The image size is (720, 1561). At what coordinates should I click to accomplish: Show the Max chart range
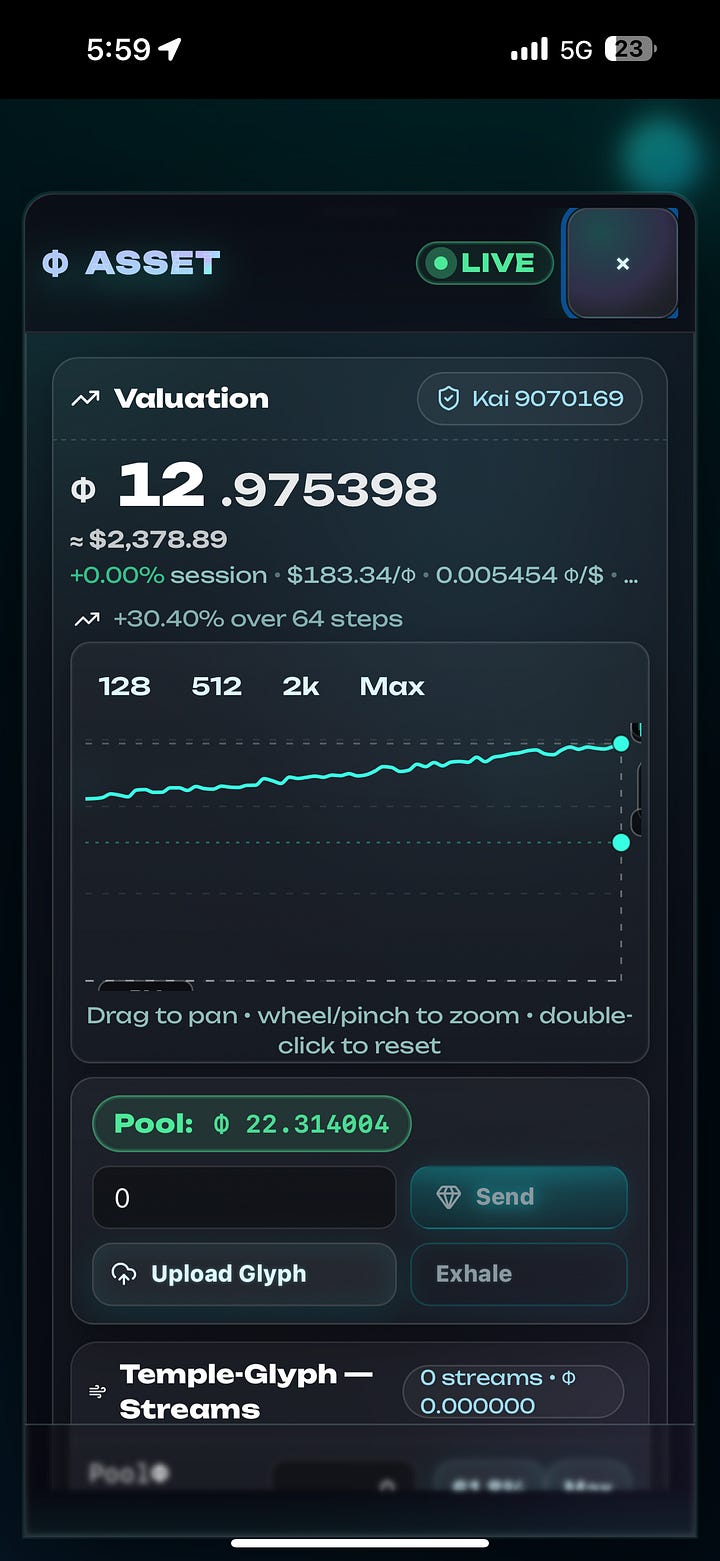coord(392,686)
